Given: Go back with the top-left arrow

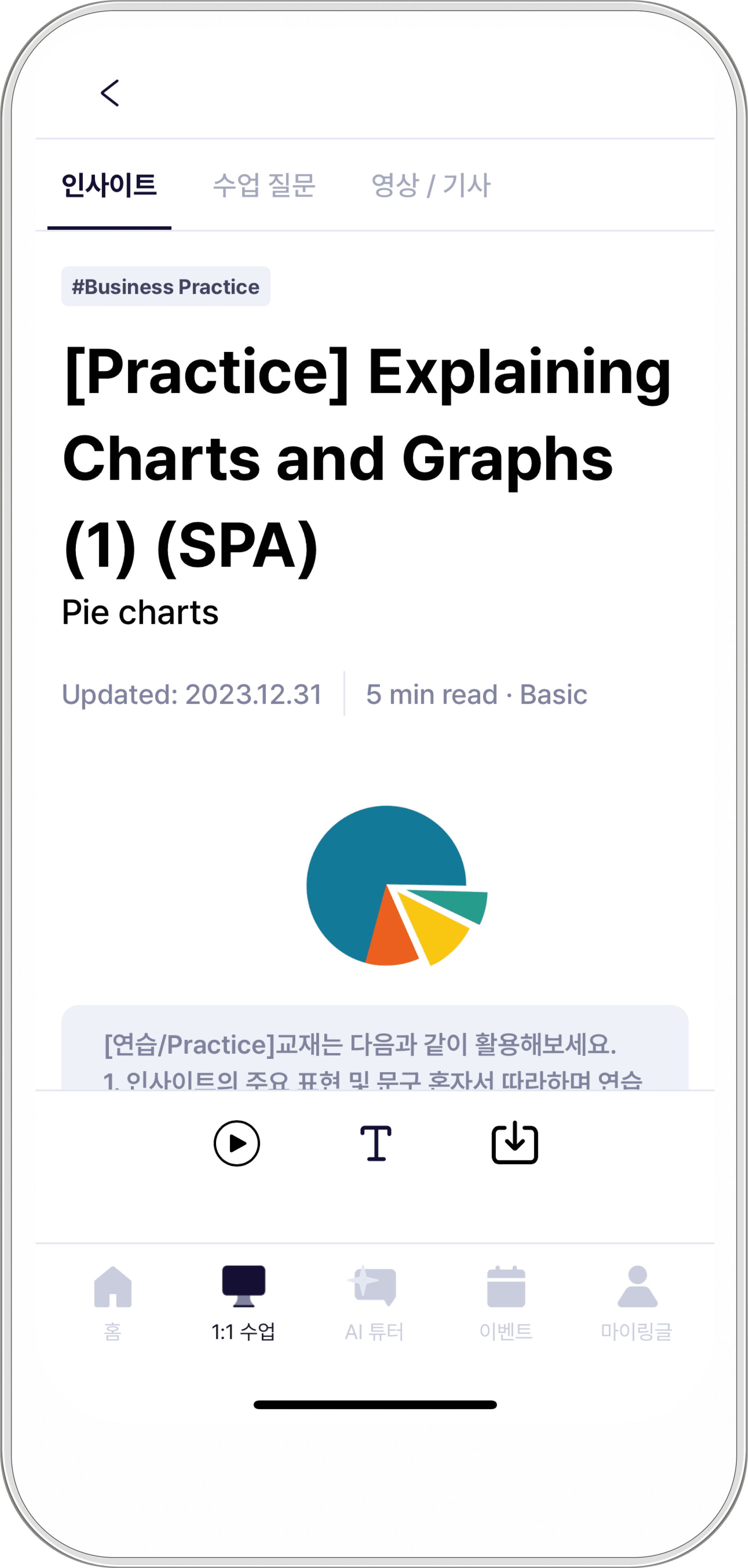Looking at the screenshot, I should (x=110, y=93).
